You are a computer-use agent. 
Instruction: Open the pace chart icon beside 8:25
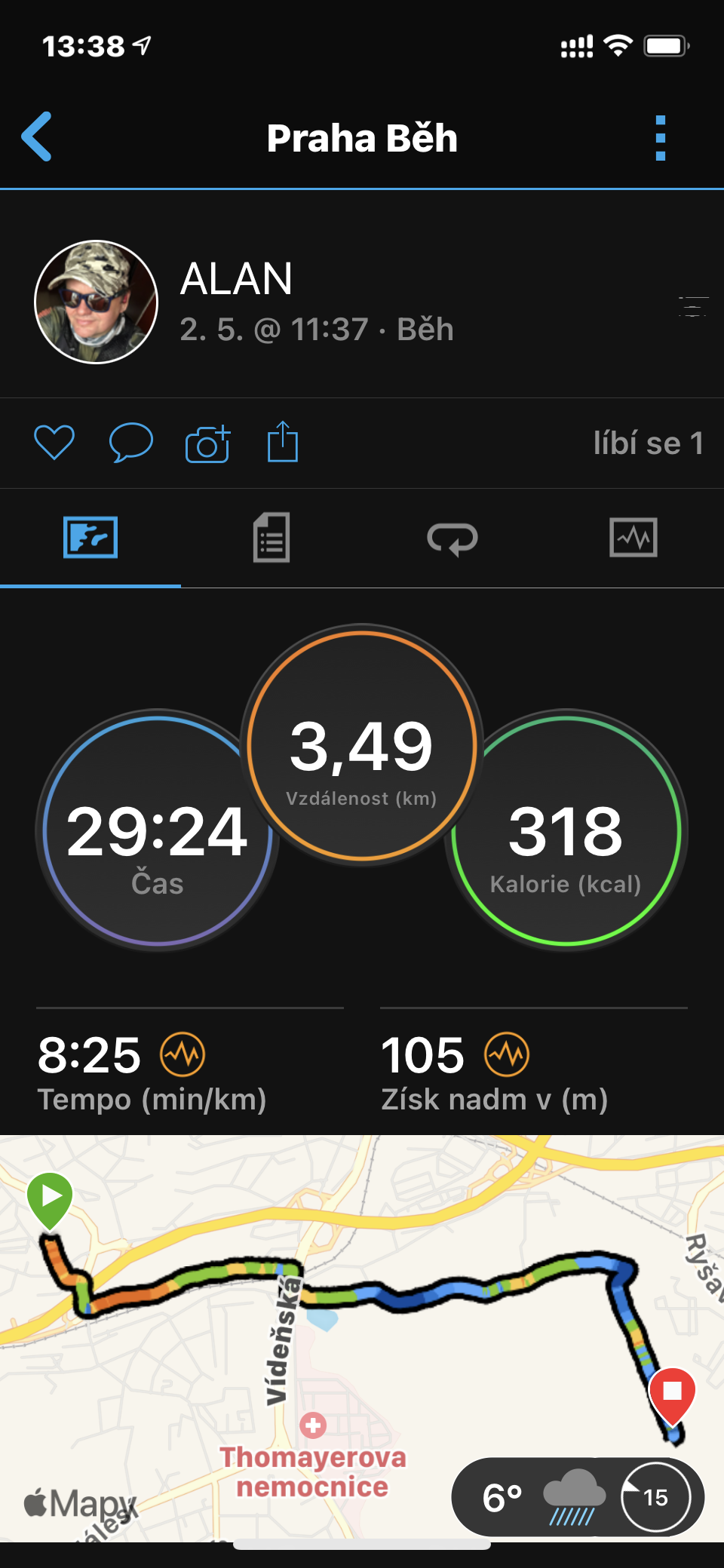click(183, 1054)
